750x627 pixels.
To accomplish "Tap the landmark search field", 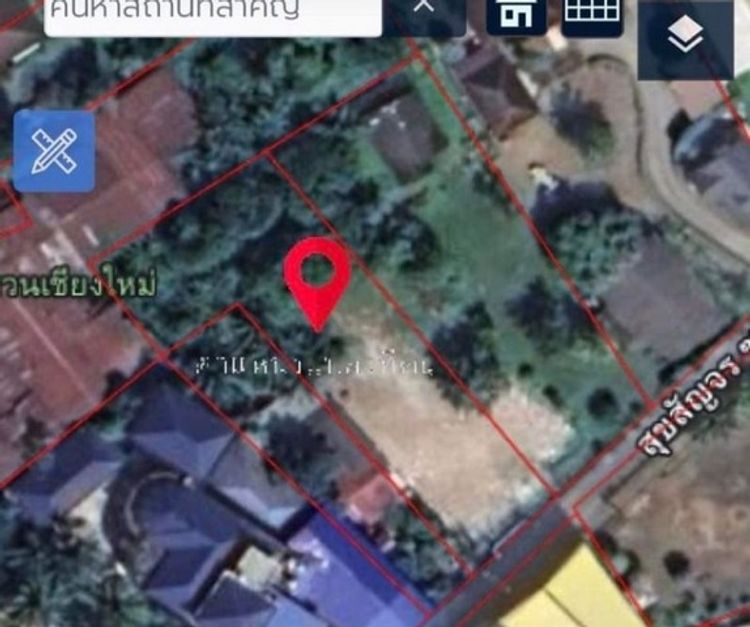I will 212,15.
